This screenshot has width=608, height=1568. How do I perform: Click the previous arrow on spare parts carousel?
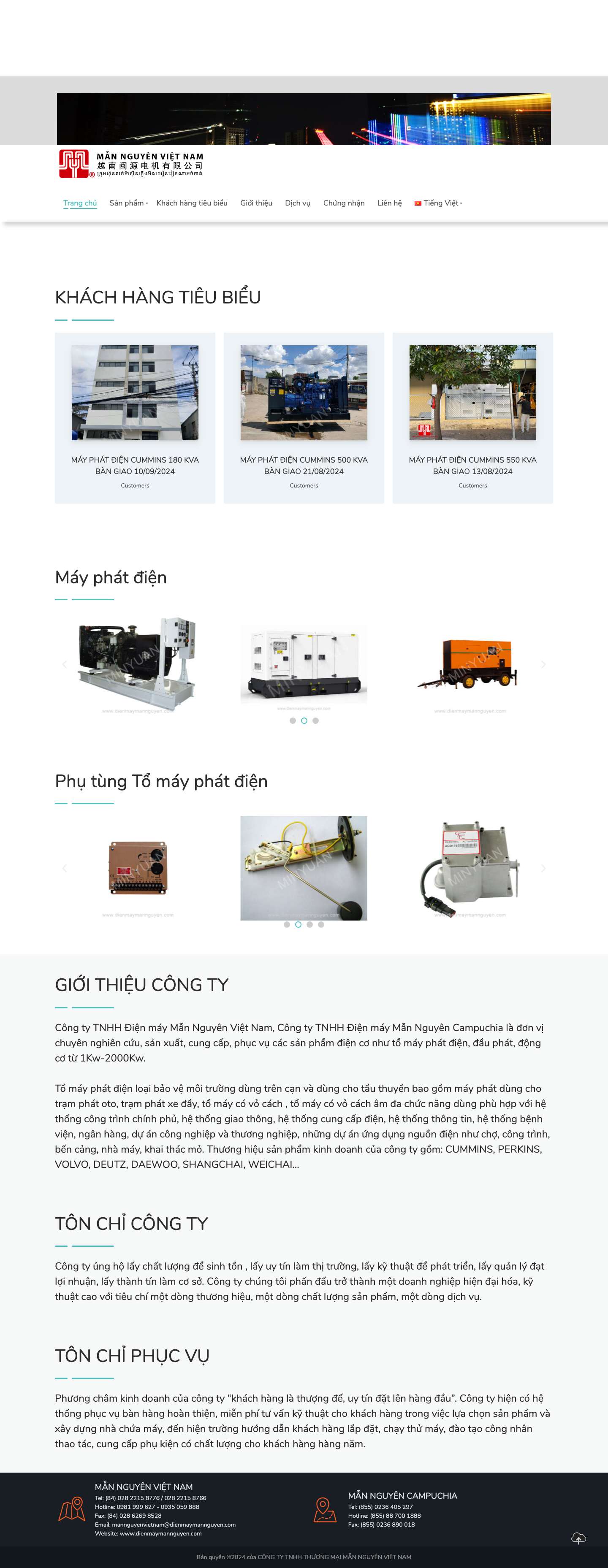click(65, 868)
